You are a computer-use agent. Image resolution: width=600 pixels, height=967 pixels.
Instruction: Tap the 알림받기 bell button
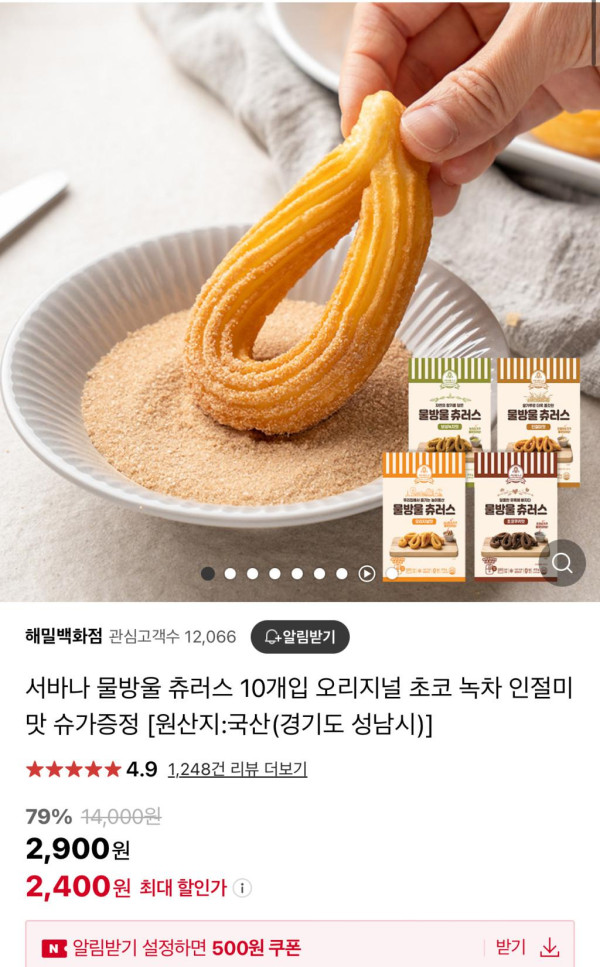[x=299, y=637]
